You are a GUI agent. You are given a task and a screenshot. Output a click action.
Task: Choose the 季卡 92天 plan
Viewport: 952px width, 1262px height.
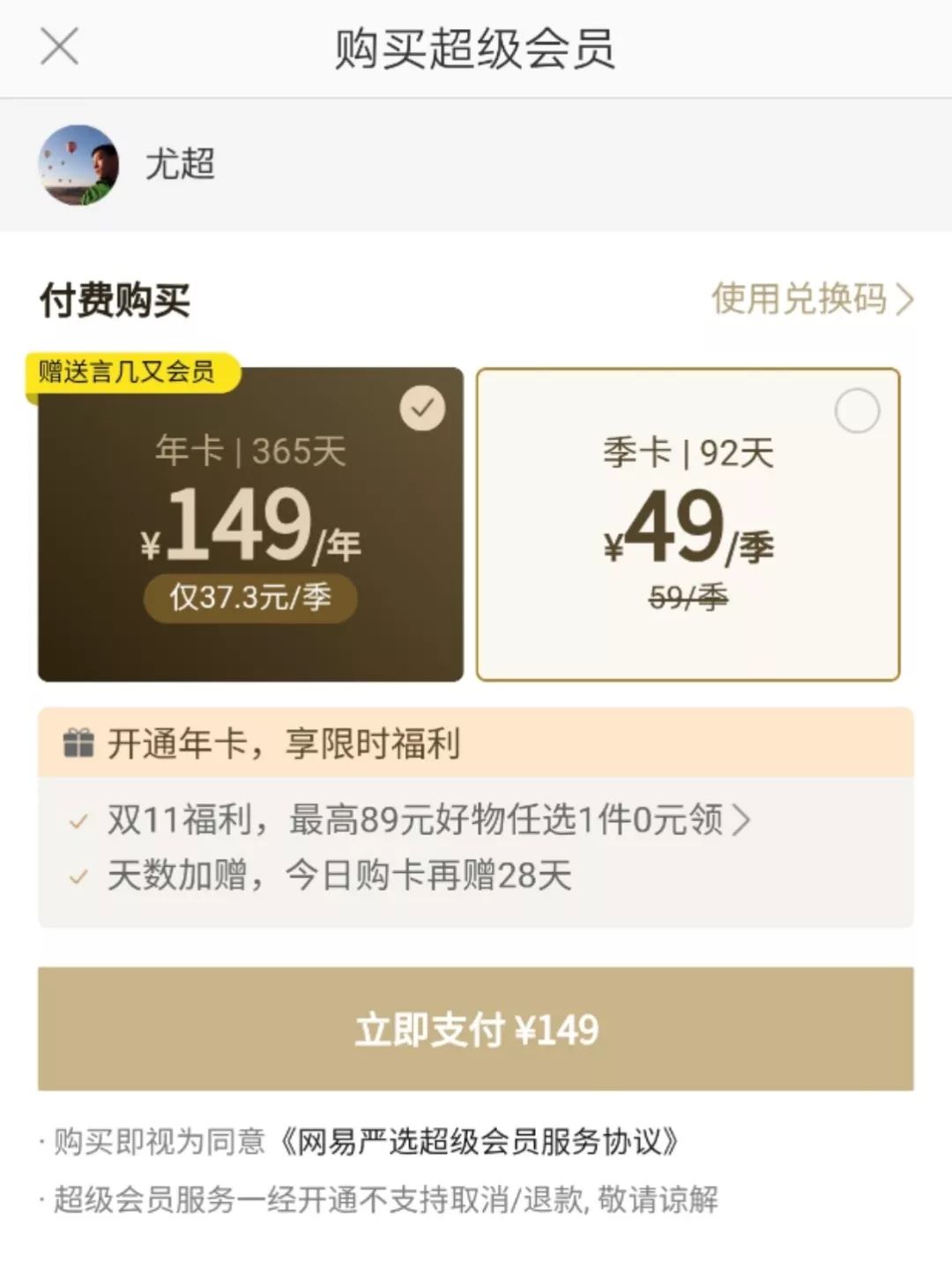click(x=688, y=525)
